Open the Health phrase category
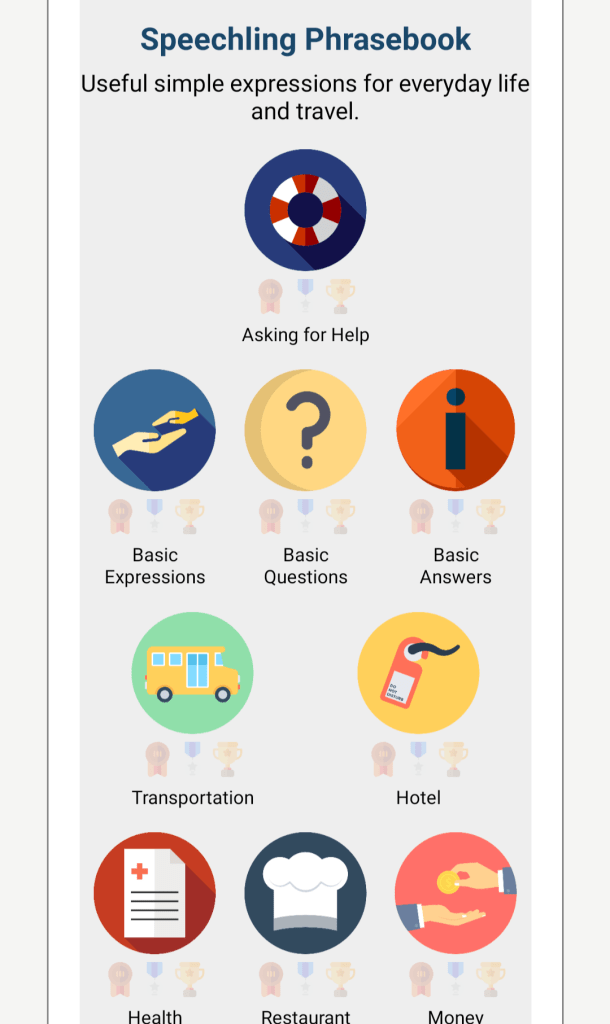Viewport: 610px width, 1024px height. click(x=155, y=893)
